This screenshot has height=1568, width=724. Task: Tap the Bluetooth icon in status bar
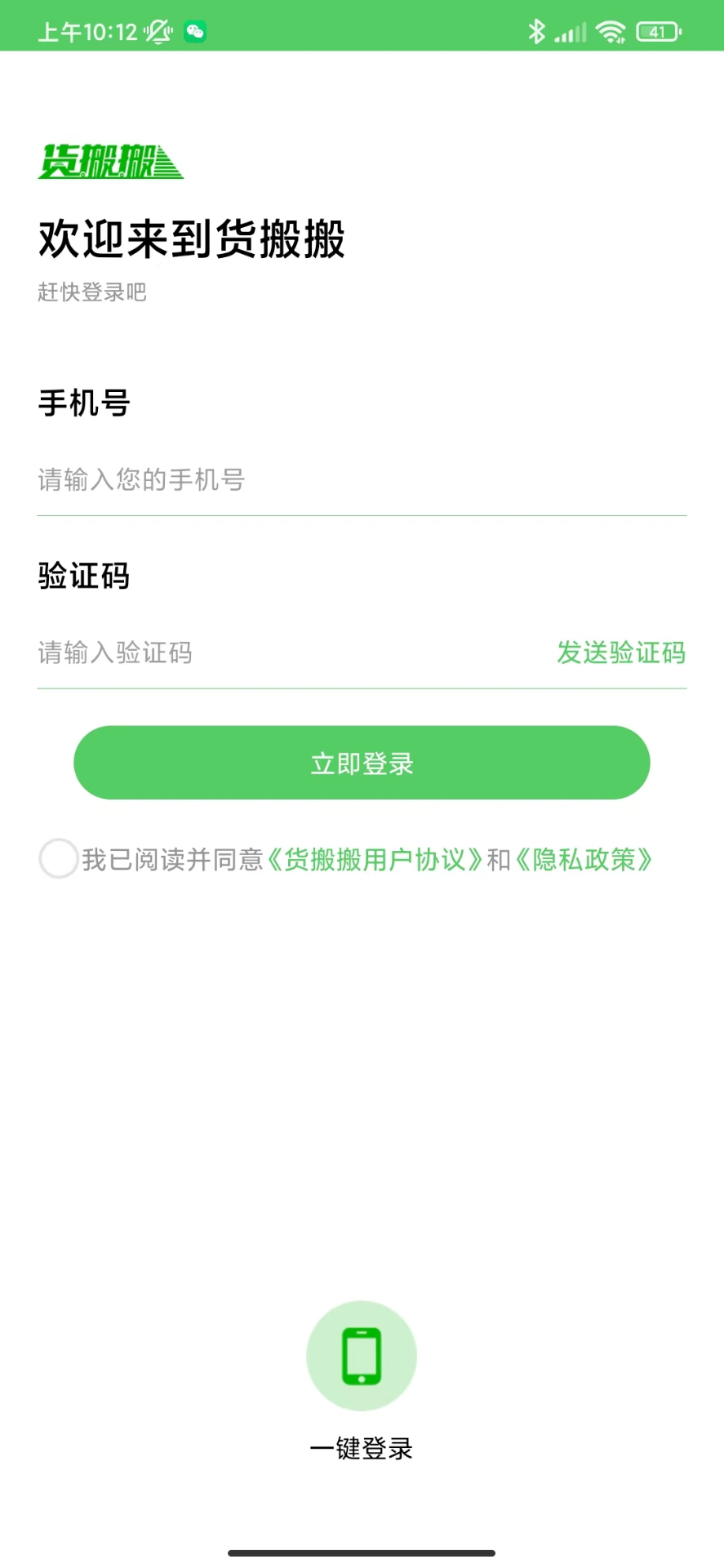[536, 31]
